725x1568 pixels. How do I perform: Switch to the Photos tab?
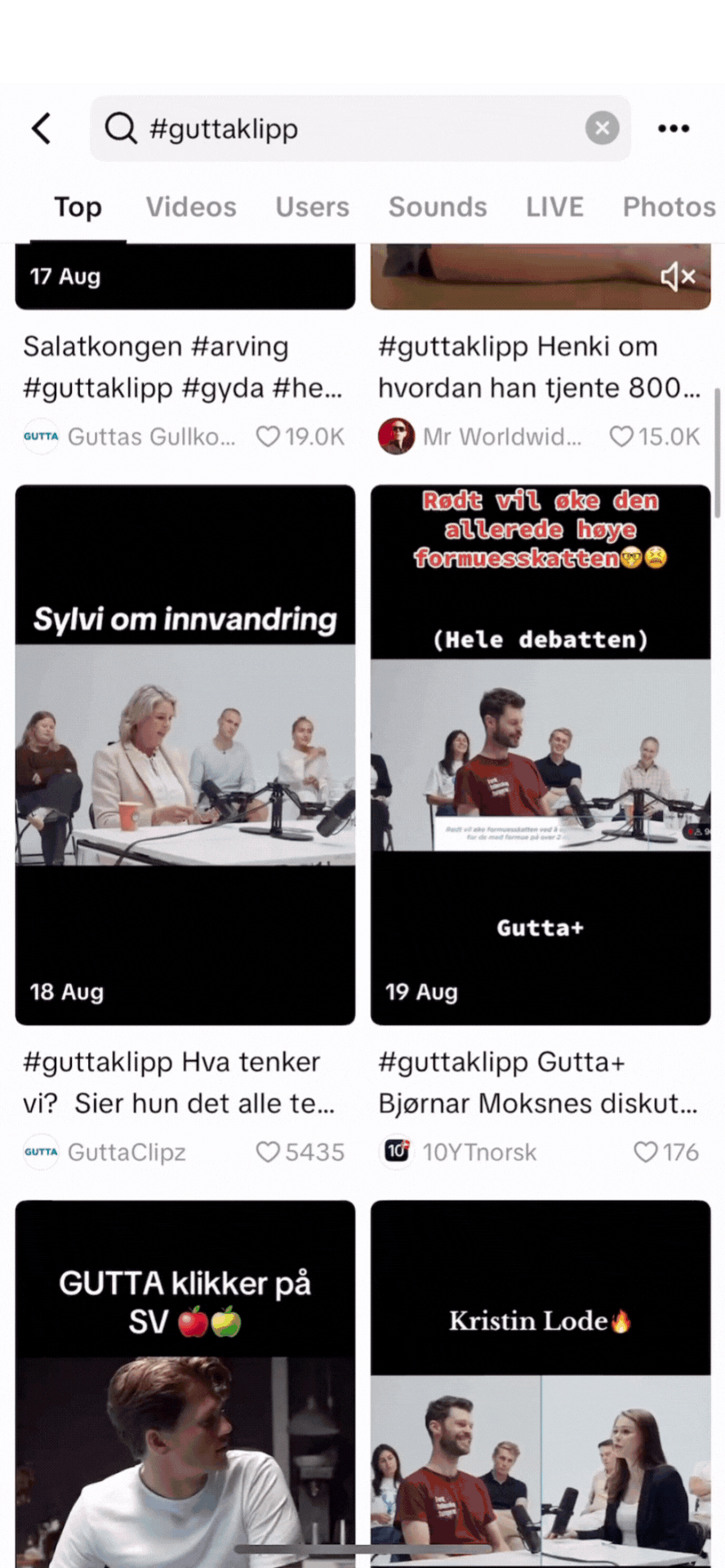click(669, 207)
